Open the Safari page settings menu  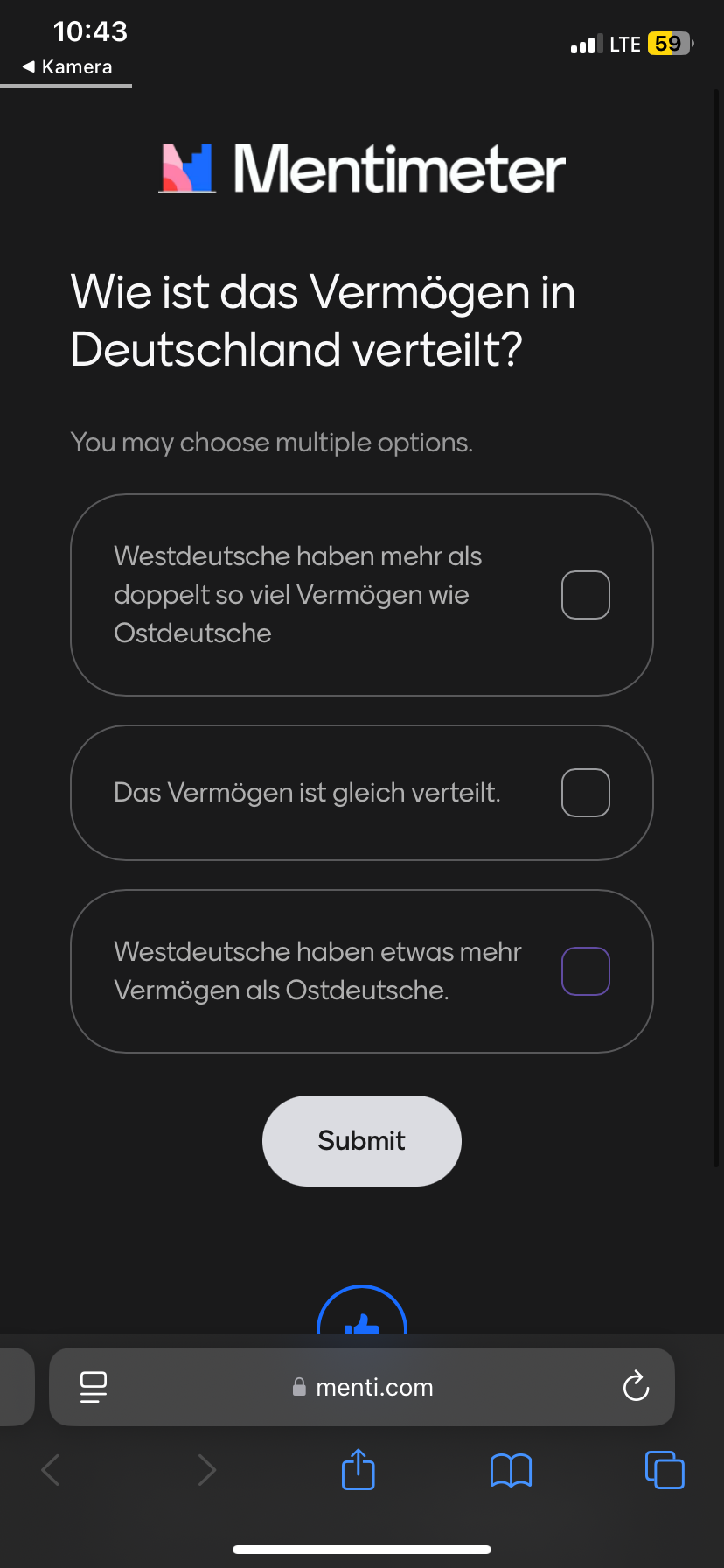click(94, 1387)
